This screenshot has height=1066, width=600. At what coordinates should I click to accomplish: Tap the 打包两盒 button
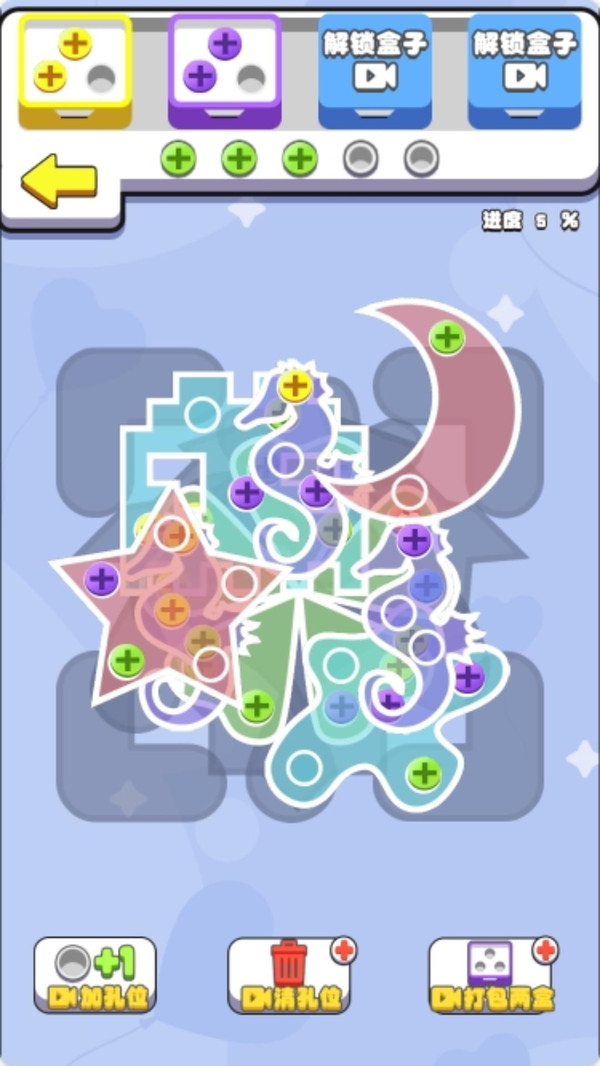point(490,973)
